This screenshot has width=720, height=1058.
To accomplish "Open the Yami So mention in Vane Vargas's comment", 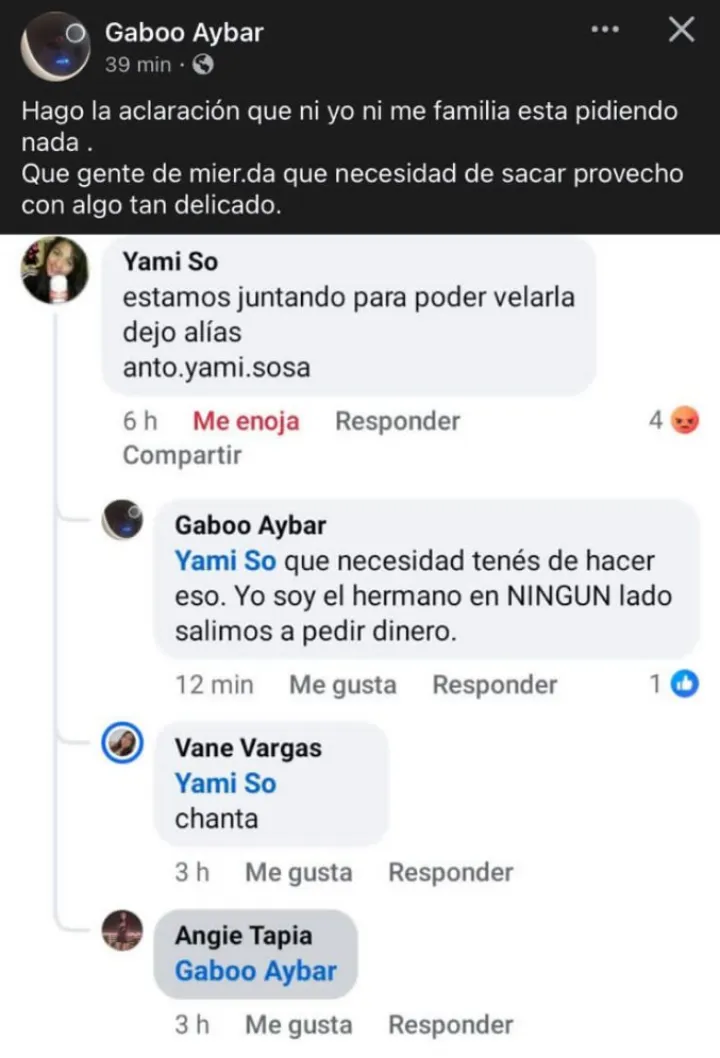I will pos(224,783).
